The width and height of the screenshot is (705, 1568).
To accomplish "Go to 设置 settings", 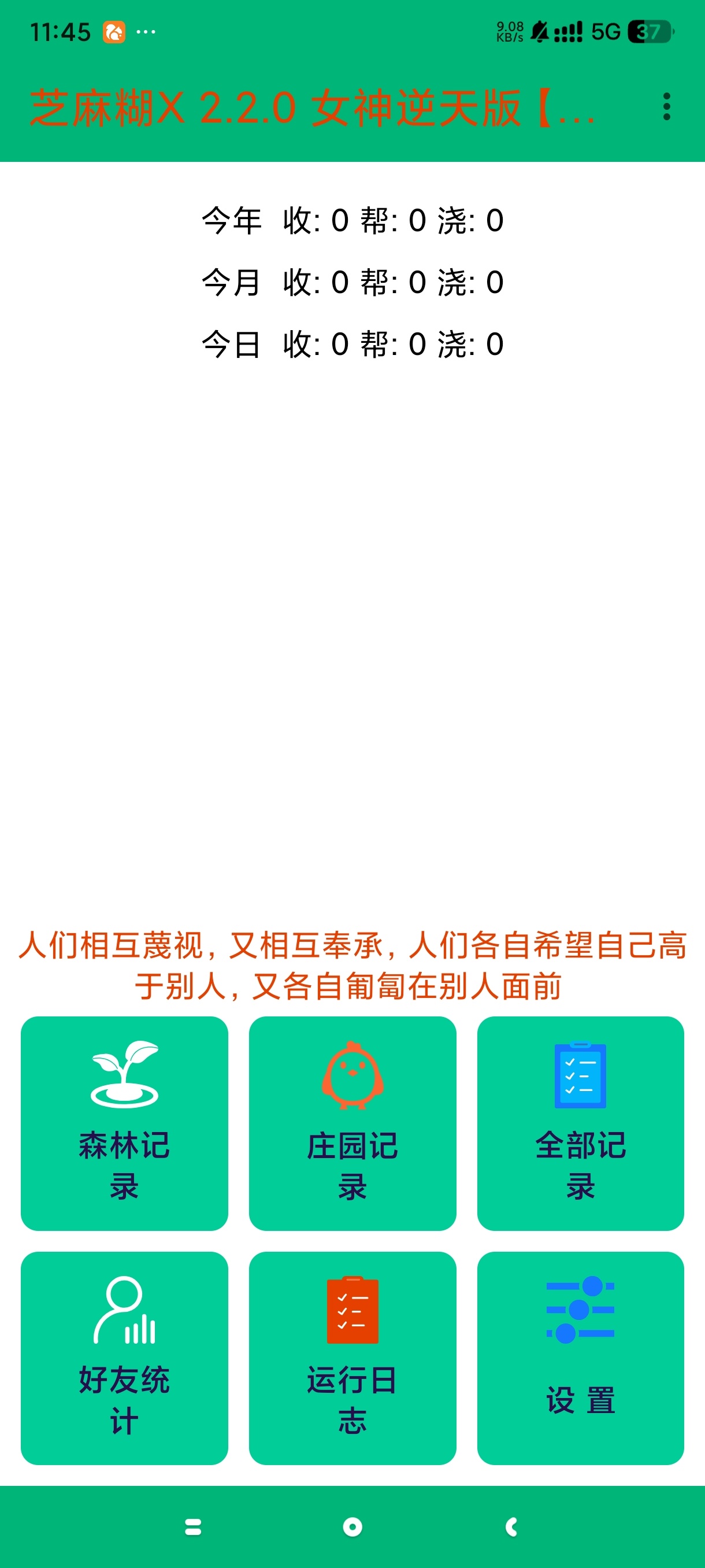I will click(x=580, y=1358).
